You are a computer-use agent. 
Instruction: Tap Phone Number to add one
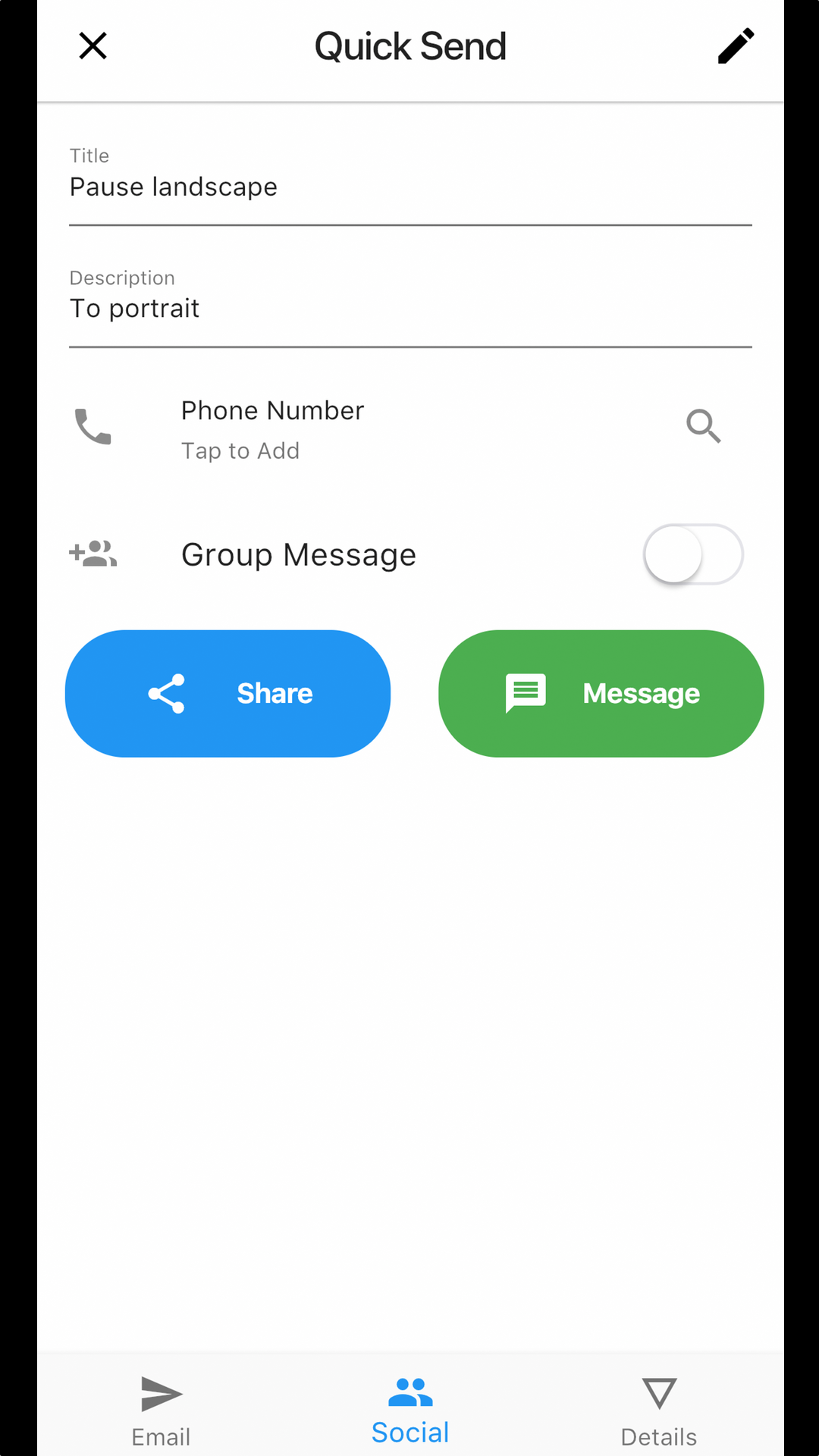tap(410, 429)
